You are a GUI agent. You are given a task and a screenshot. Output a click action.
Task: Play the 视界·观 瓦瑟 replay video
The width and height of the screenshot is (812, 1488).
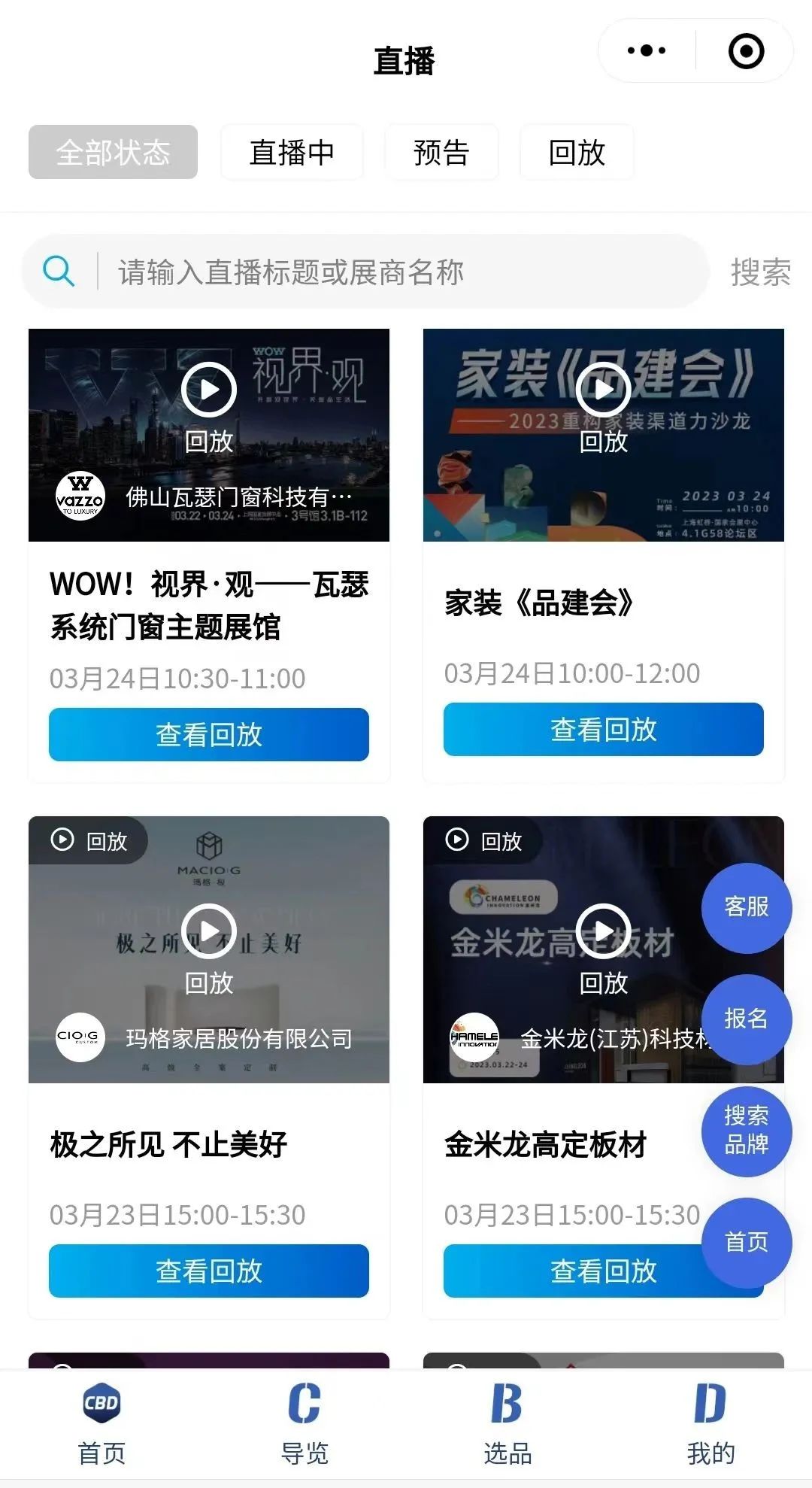click(209, 390)
